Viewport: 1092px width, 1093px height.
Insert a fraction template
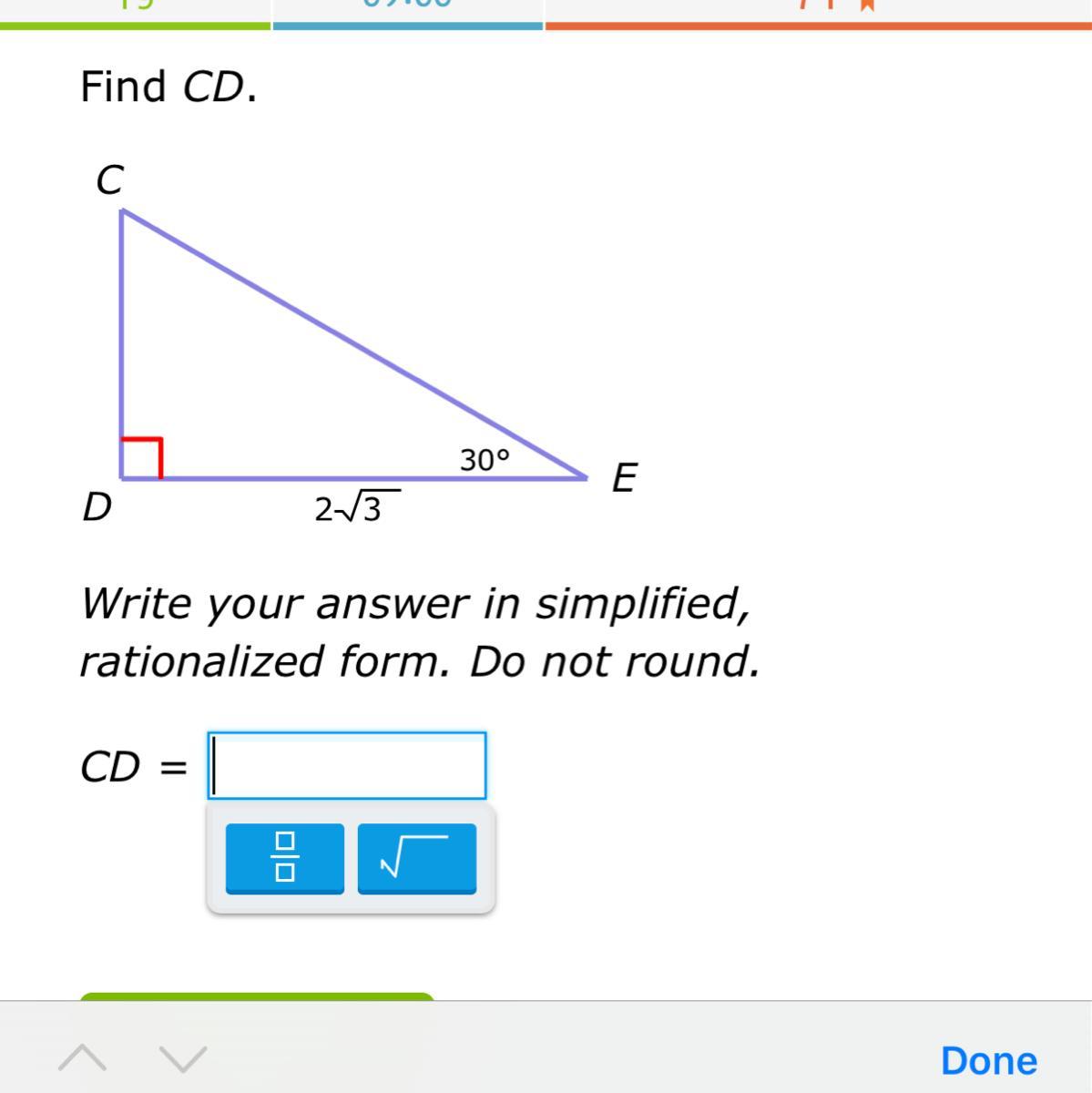(285, 858)
